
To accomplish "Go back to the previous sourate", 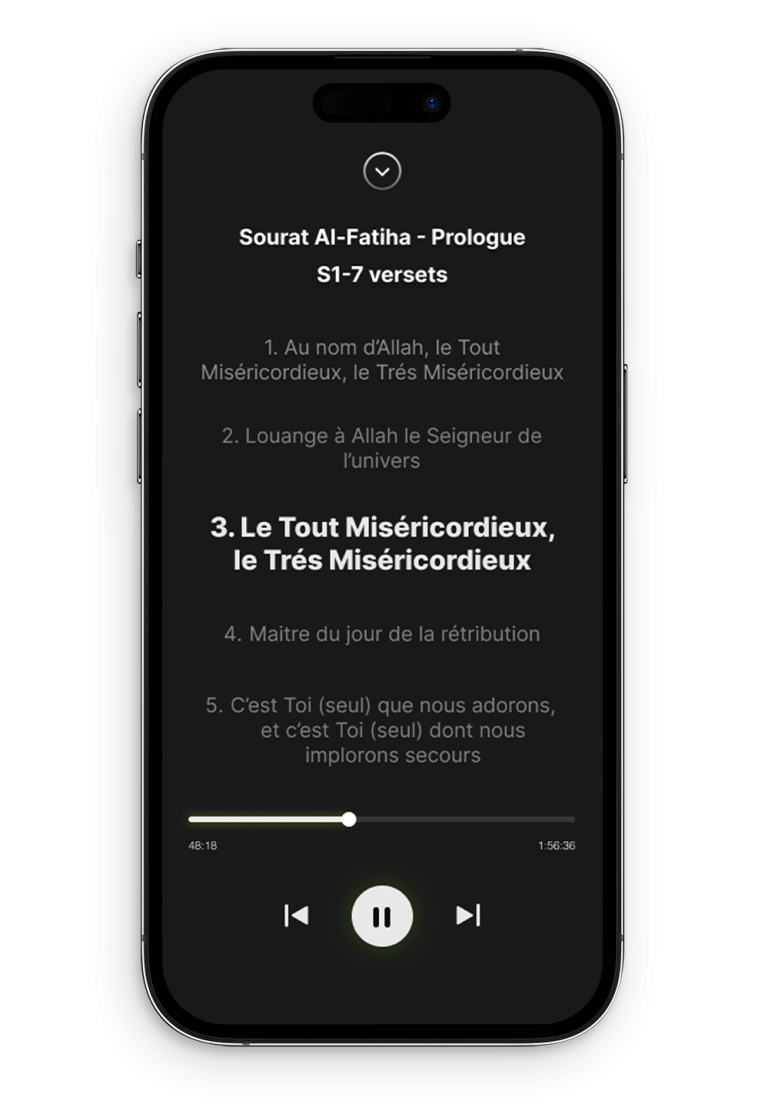I will (x=296, y=915).
